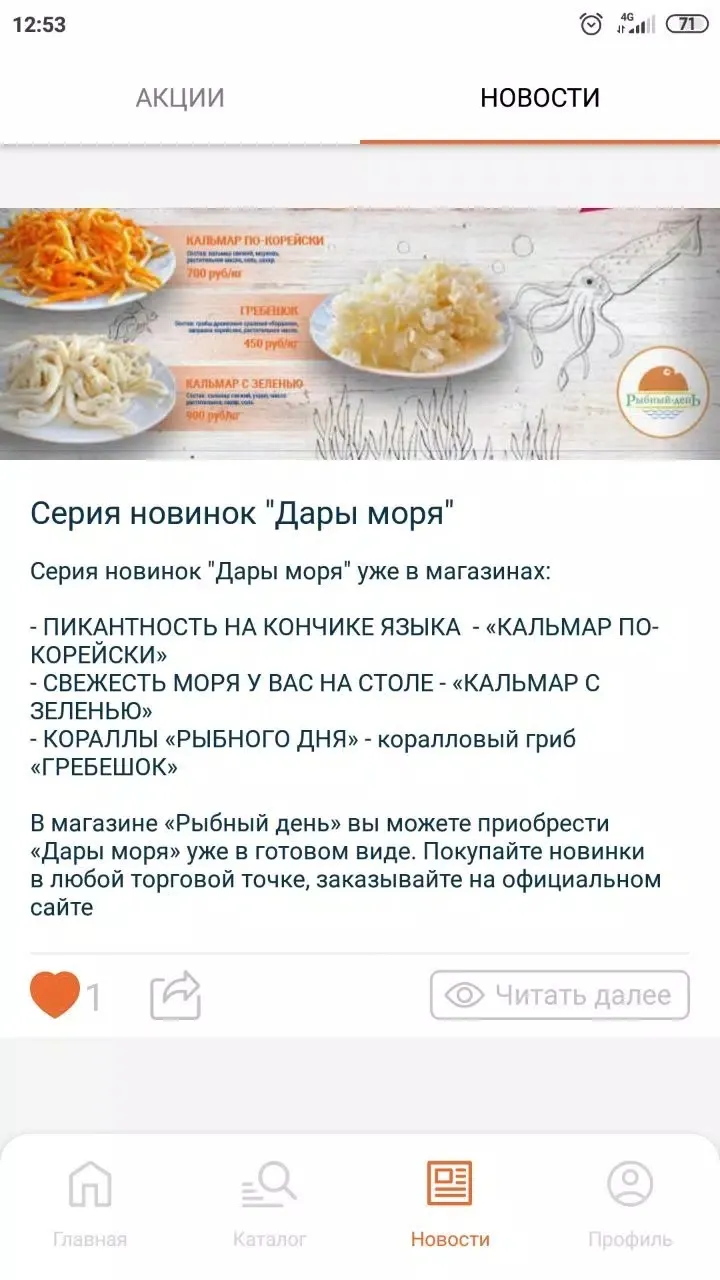Go to the Главная tab
The image size is (720, 1280).
click(90, 1205)
